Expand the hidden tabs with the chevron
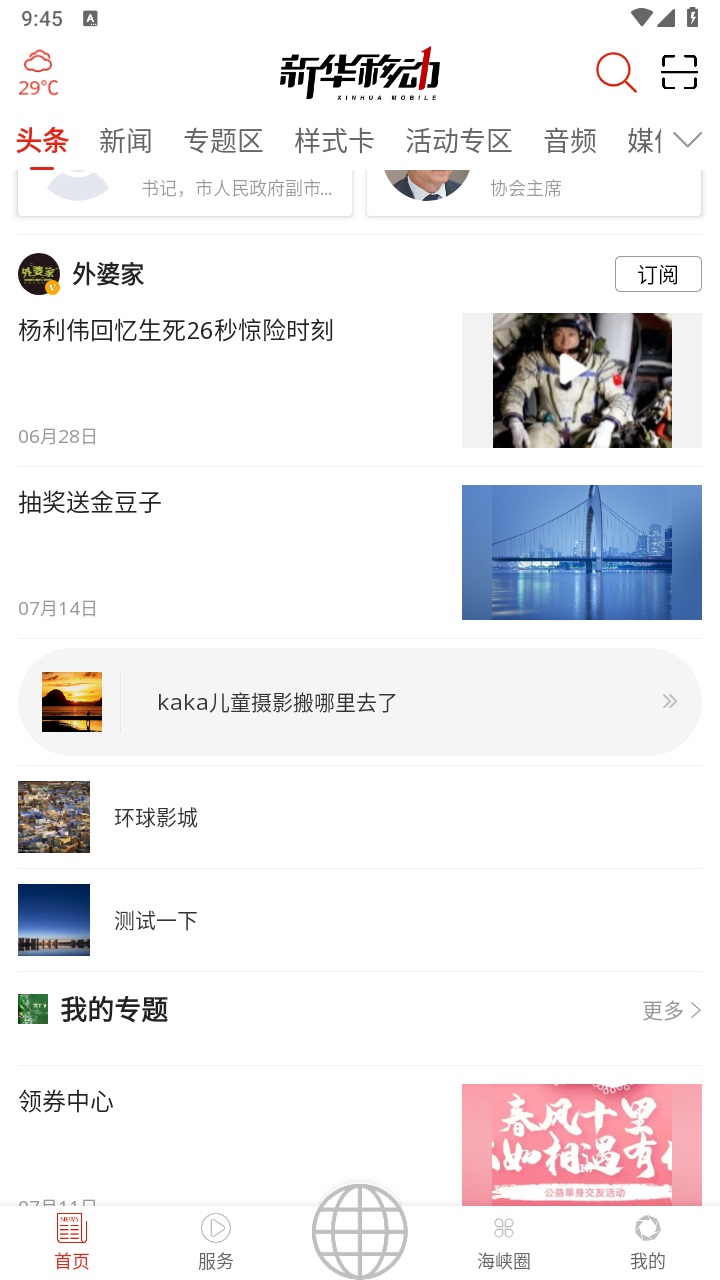 coord(688,141)
